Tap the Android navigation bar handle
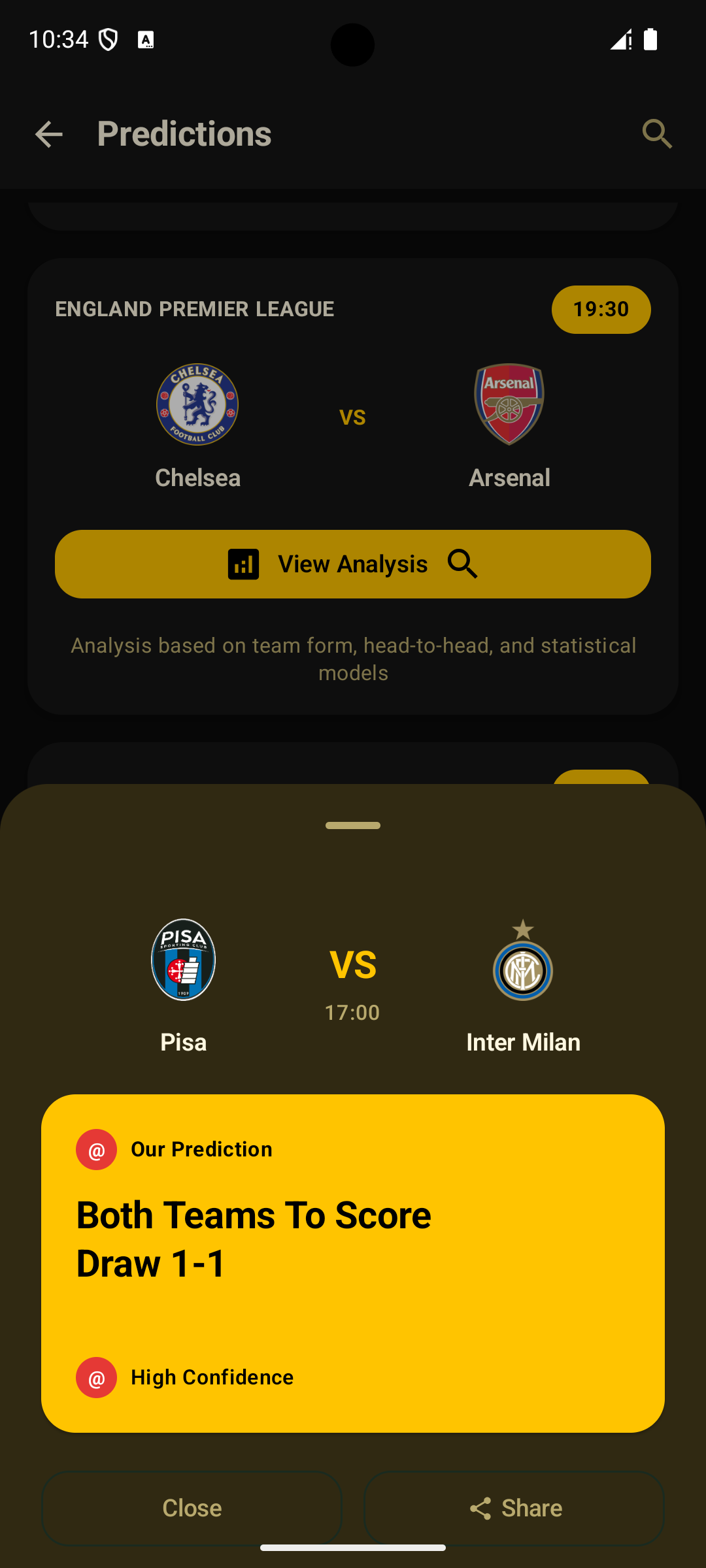This screenshot has height=1568, width=706. click(x=353, y=1548)
